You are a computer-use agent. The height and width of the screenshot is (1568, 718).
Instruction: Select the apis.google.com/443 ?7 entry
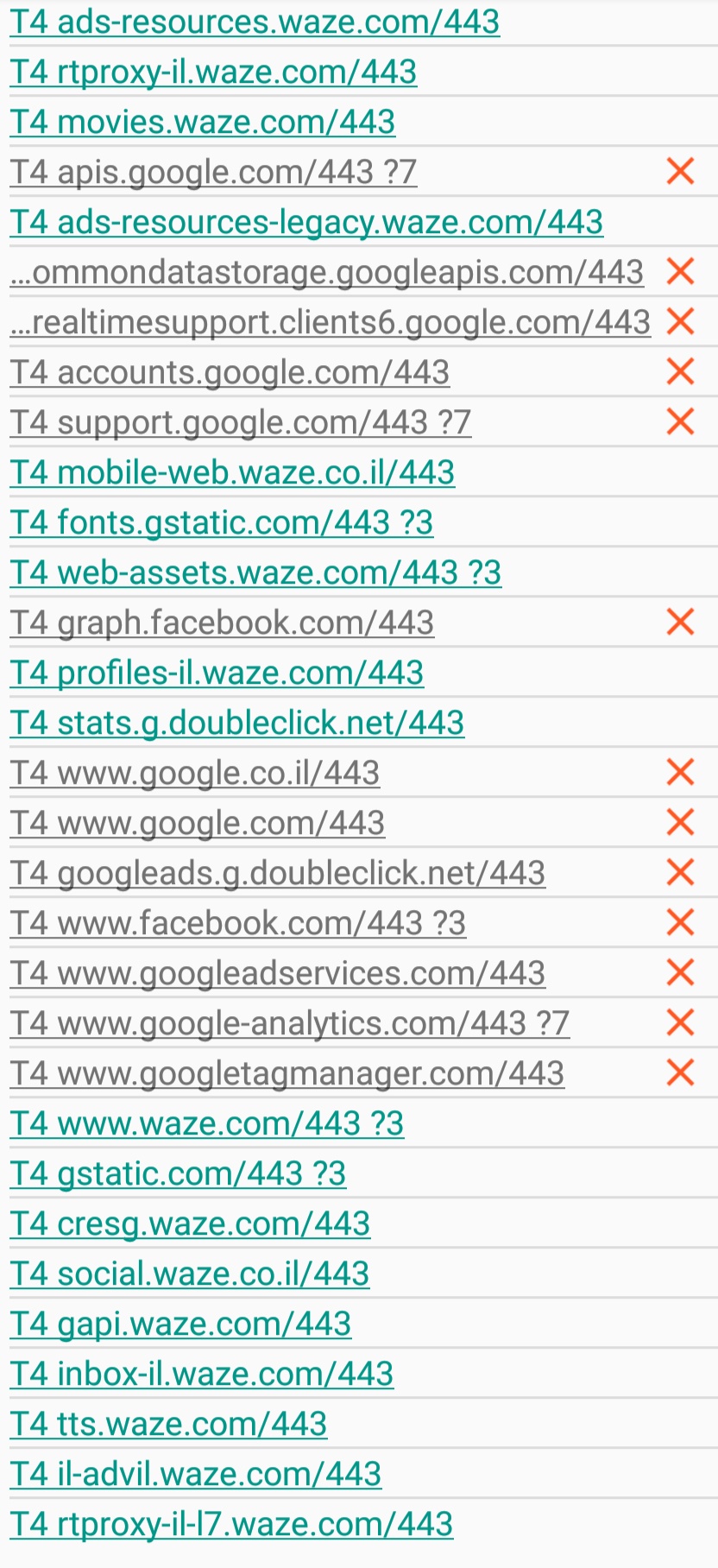point(213,172)
